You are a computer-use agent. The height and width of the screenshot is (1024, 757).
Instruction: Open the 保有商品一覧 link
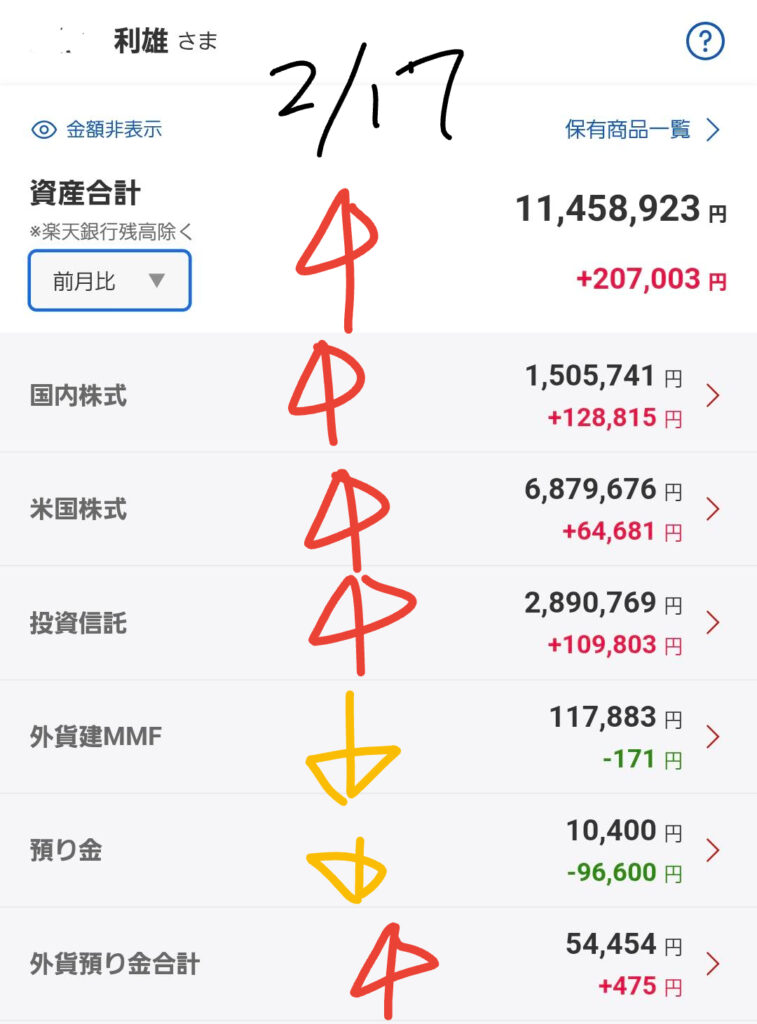[642, 129]
